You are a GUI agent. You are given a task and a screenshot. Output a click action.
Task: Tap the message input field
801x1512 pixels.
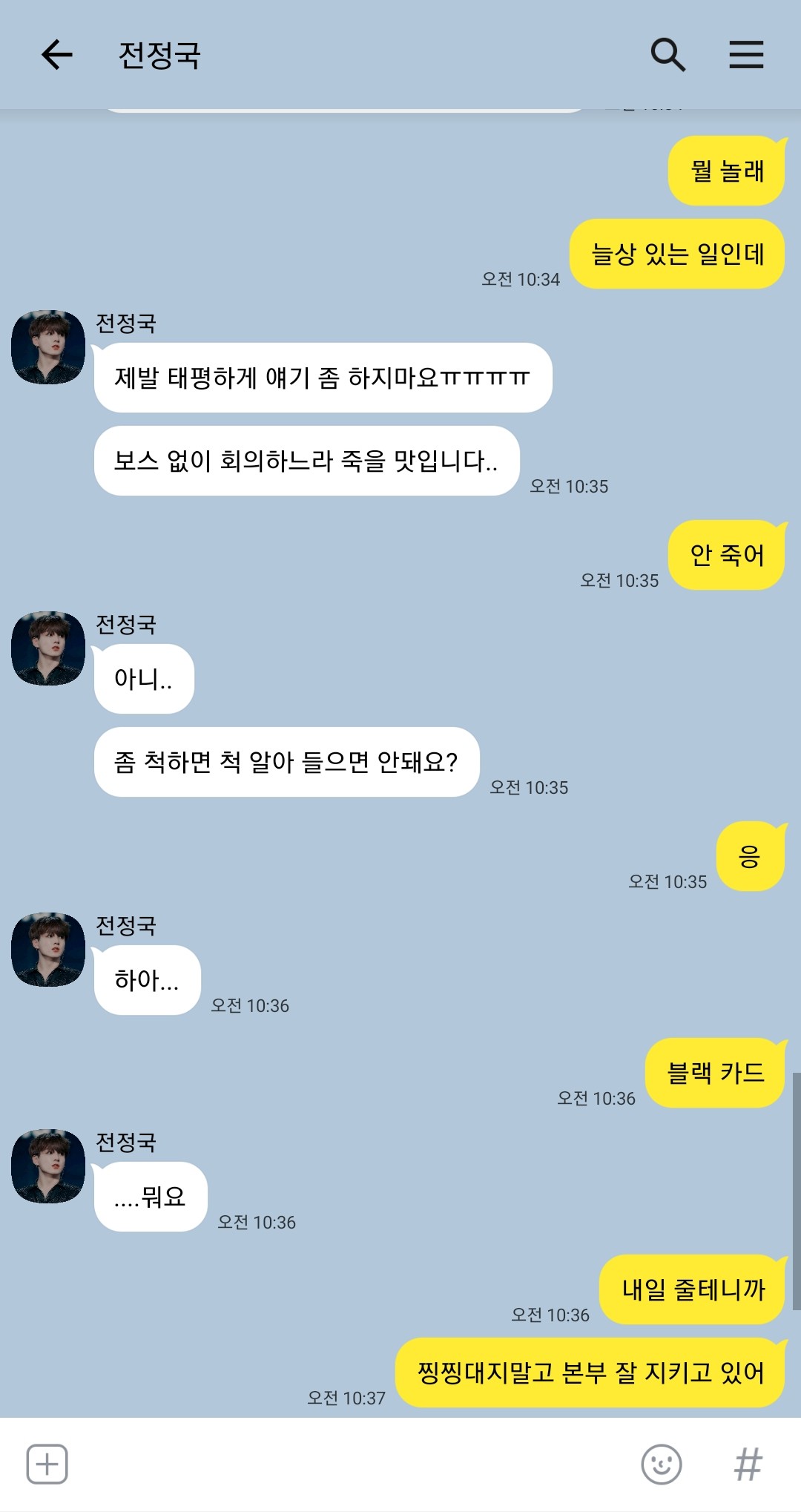pyautogui.click(x=349, y=1464)
